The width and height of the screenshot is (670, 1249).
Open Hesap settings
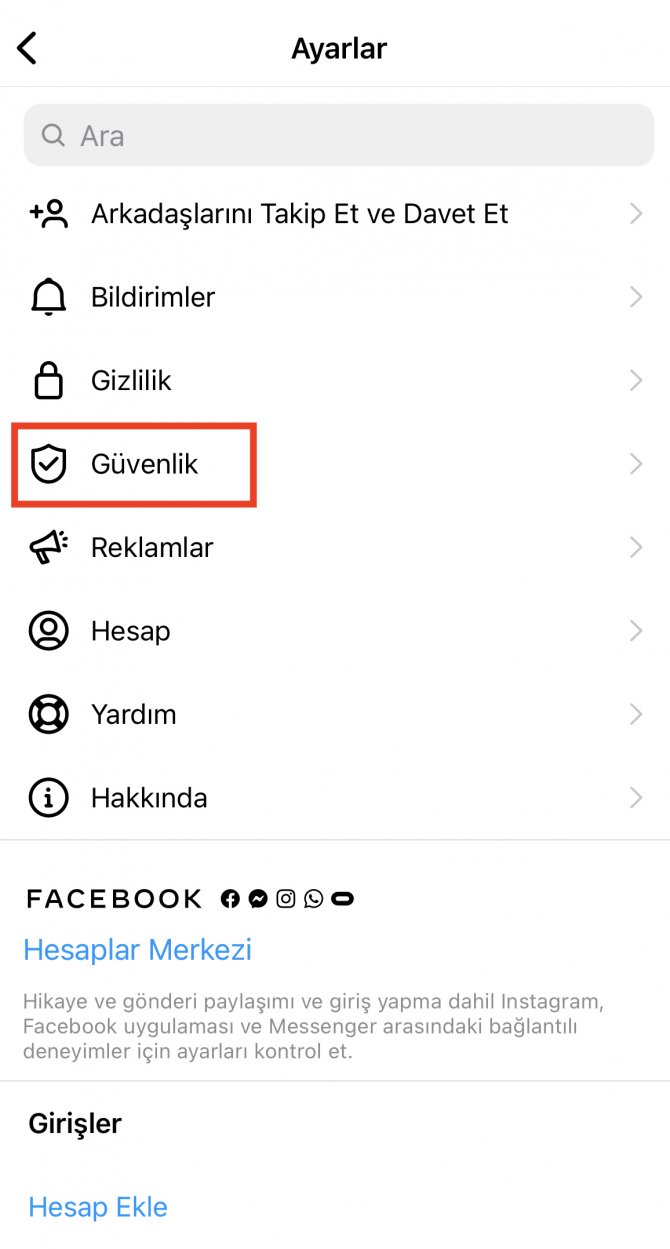point(130,631)
